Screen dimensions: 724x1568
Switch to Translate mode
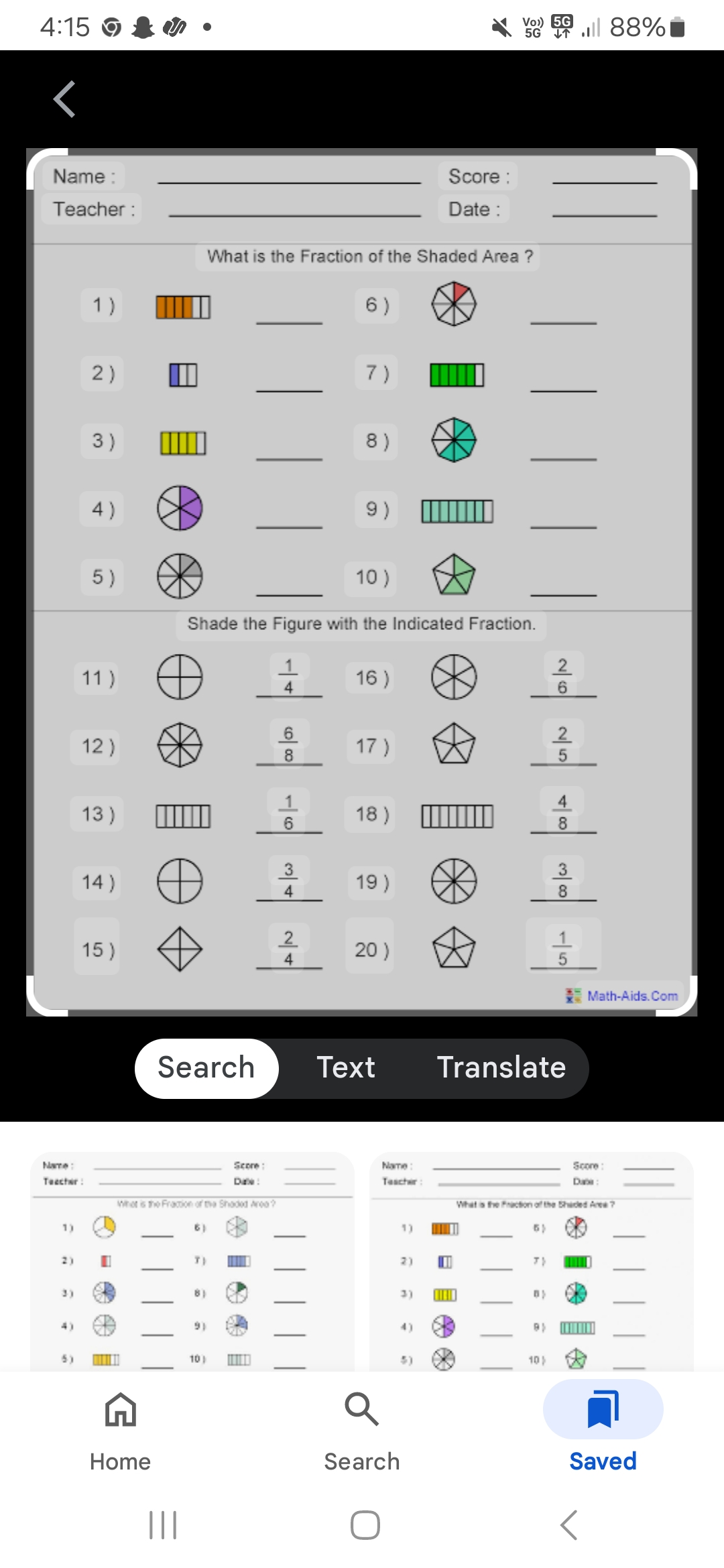pos(501,1068)
